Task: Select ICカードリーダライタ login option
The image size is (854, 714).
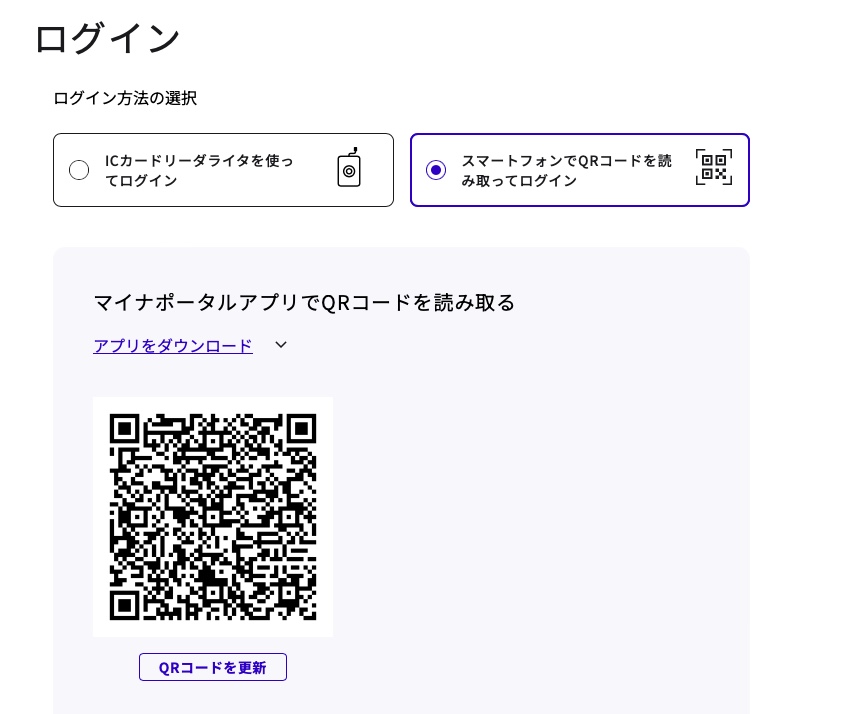Action: 79,170
